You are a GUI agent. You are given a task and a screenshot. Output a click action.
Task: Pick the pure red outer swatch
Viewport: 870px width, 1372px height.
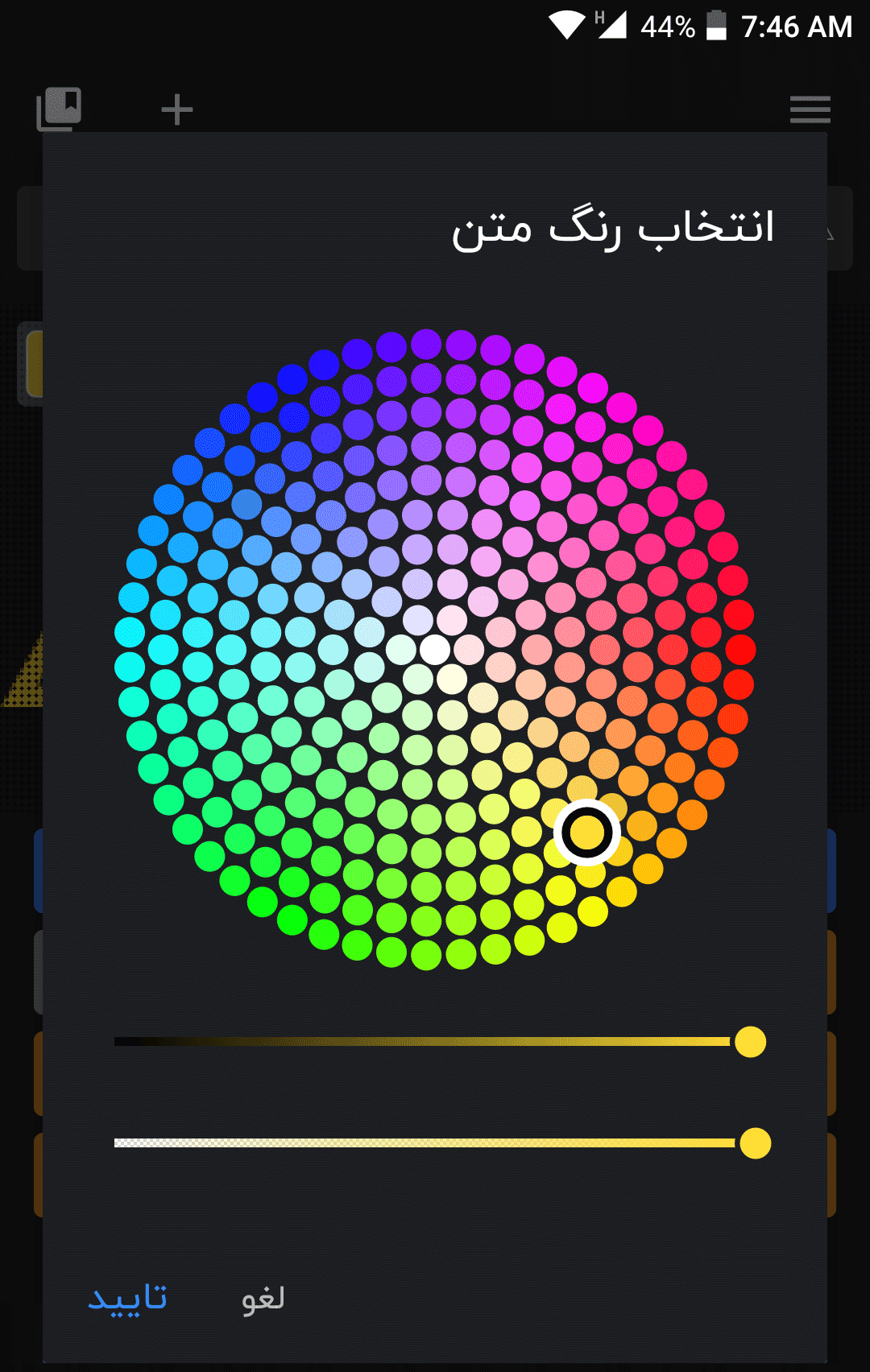[740, 649]
